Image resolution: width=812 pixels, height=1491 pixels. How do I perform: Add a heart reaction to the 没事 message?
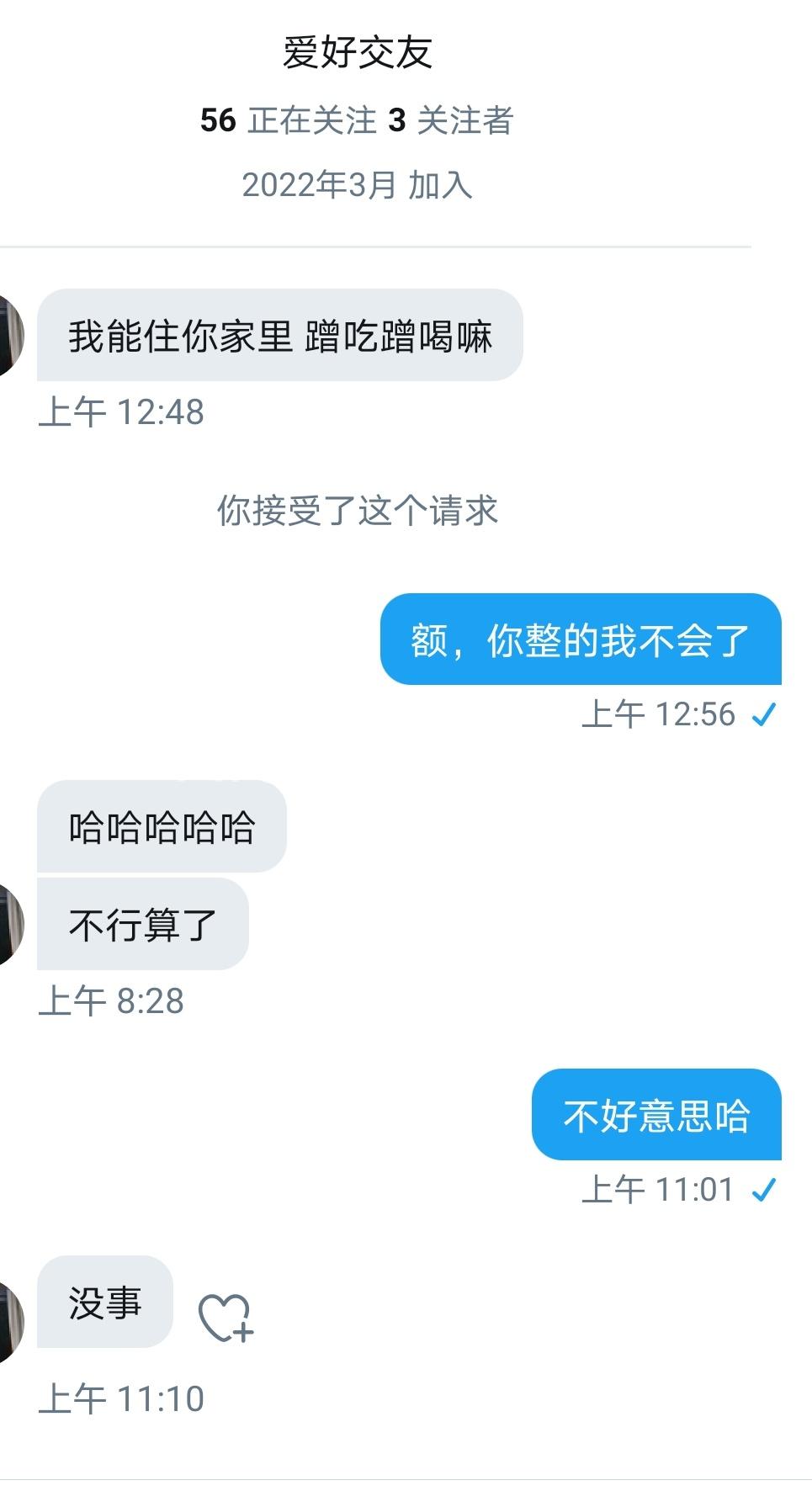pos(225,1317)
